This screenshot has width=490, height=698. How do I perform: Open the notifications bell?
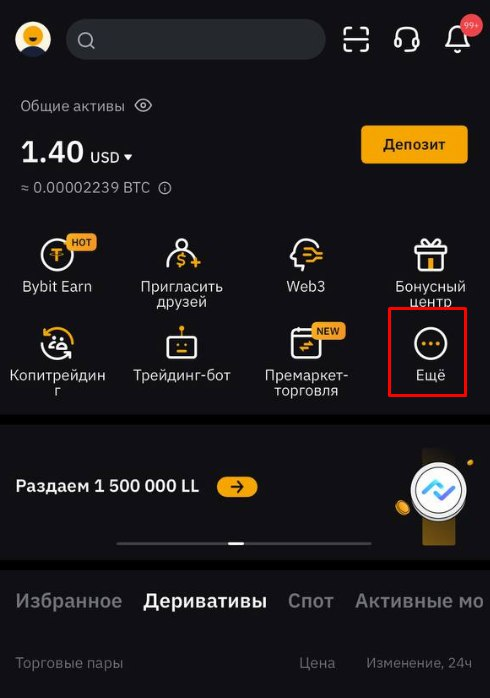coord(458,39)
